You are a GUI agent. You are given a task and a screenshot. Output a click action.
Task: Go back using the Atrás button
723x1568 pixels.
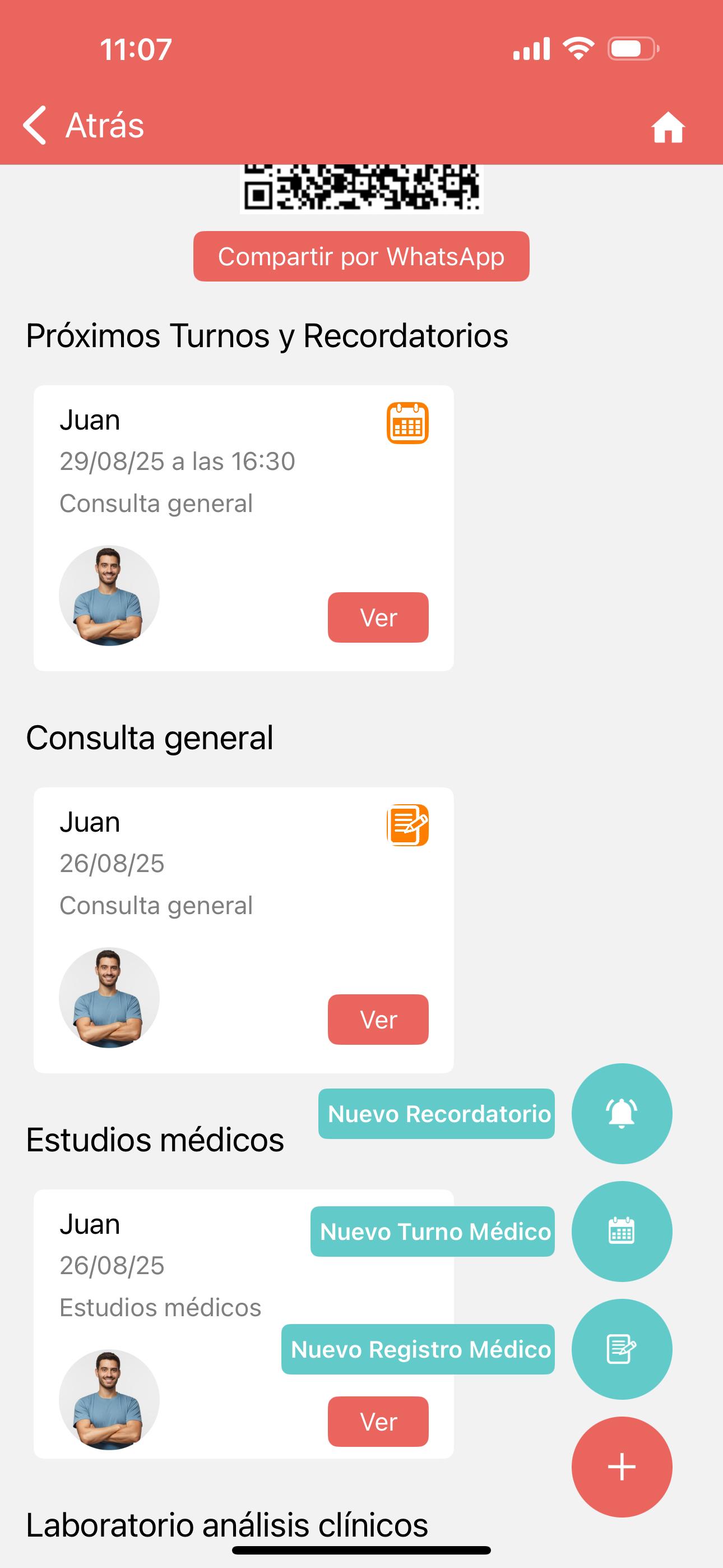pyautogui.click(x=84, y=126)
